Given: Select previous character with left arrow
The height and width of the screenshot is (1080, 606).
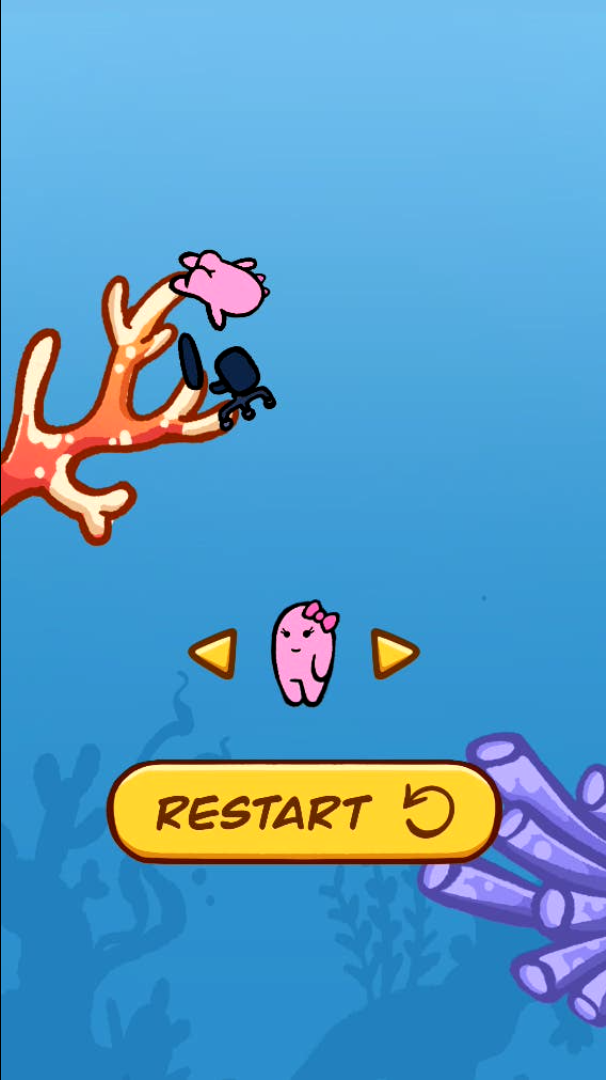Looking at the screenshot, I should click(x=214, y=654).
